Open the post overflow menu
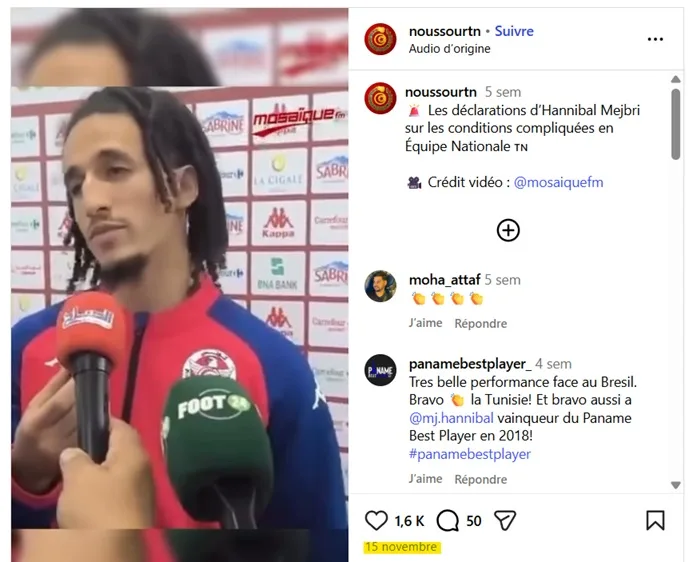 655,39
